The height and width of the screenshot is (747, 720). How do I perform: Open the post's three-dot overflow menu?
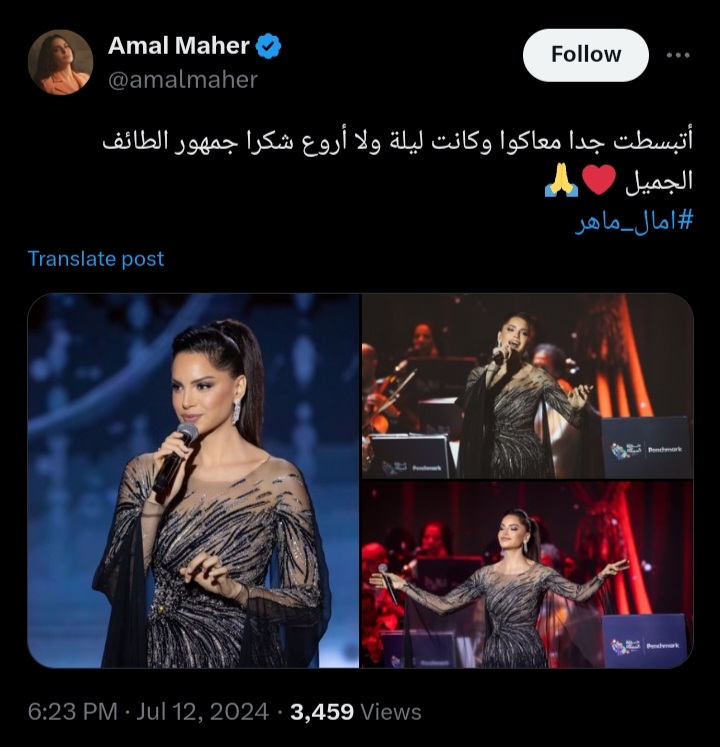678,54
